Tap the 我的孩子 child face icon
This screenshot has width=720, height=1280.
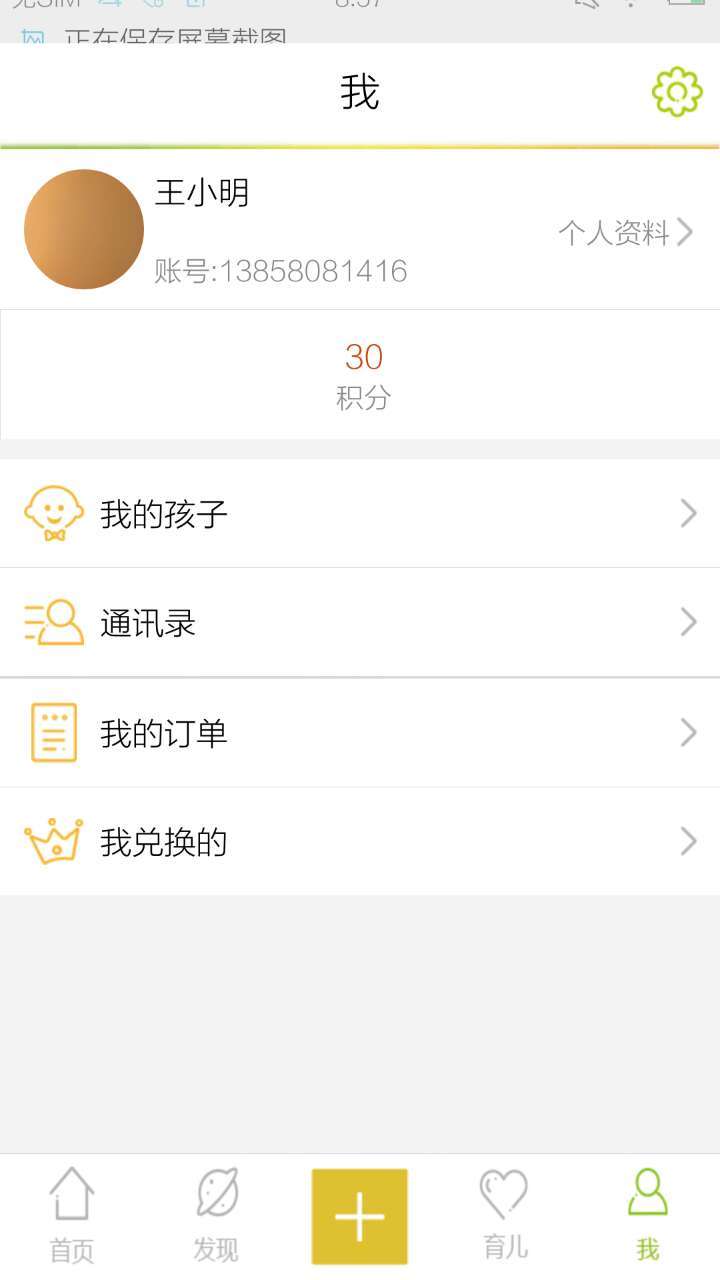[54, 513]
